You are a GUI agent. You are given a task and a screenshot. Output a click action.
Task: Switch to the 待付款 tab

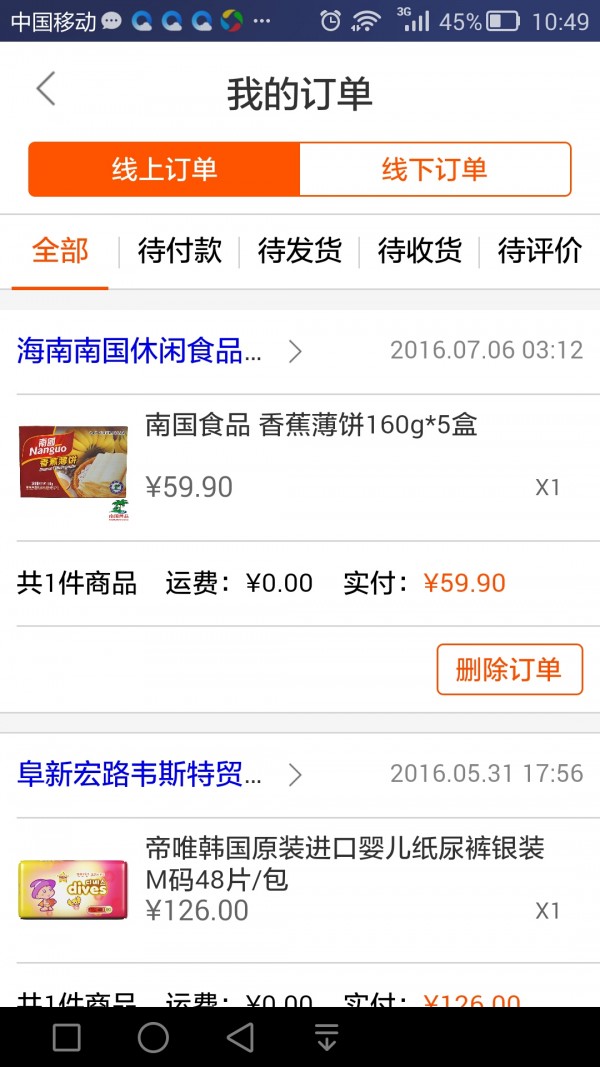[x=180, y=251]
